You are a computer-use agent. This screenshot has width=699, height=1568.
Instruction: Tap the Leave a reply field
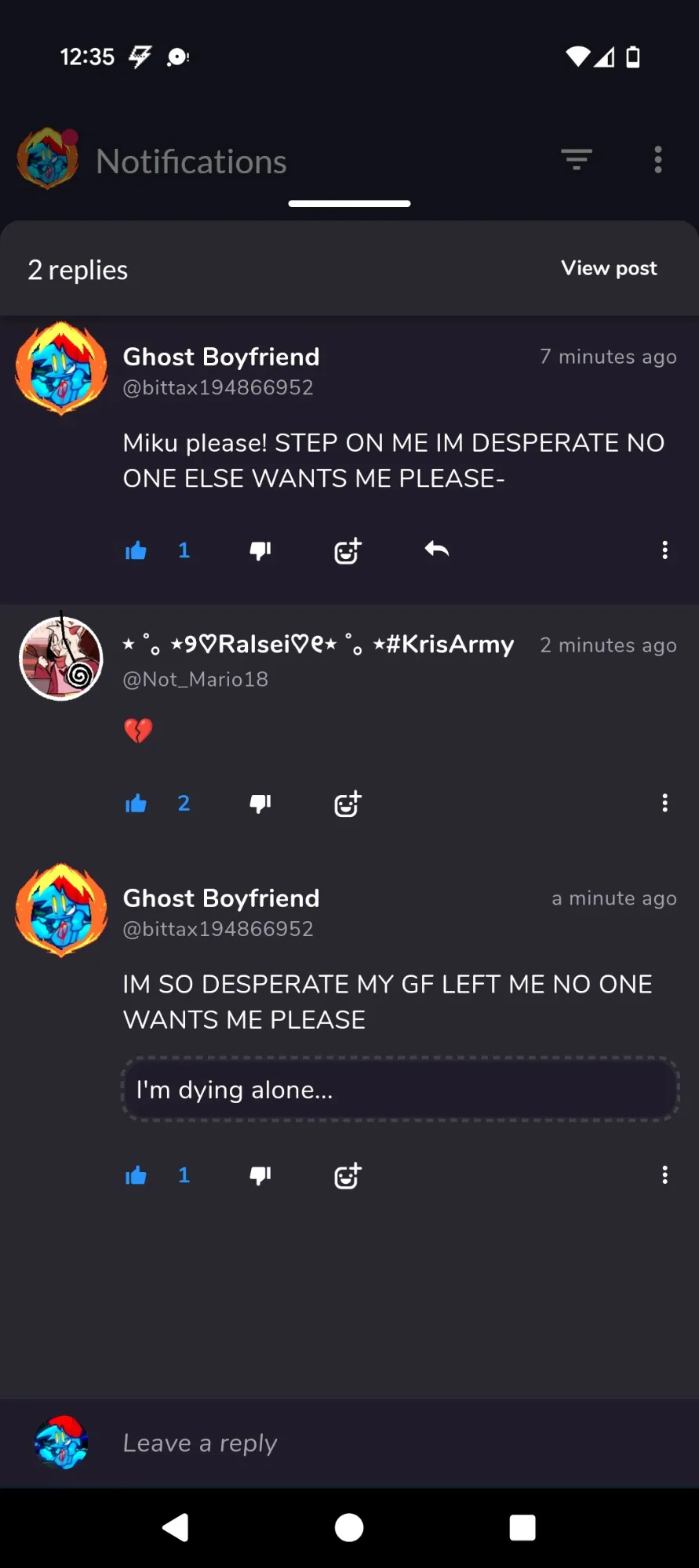coord(392,1443)
